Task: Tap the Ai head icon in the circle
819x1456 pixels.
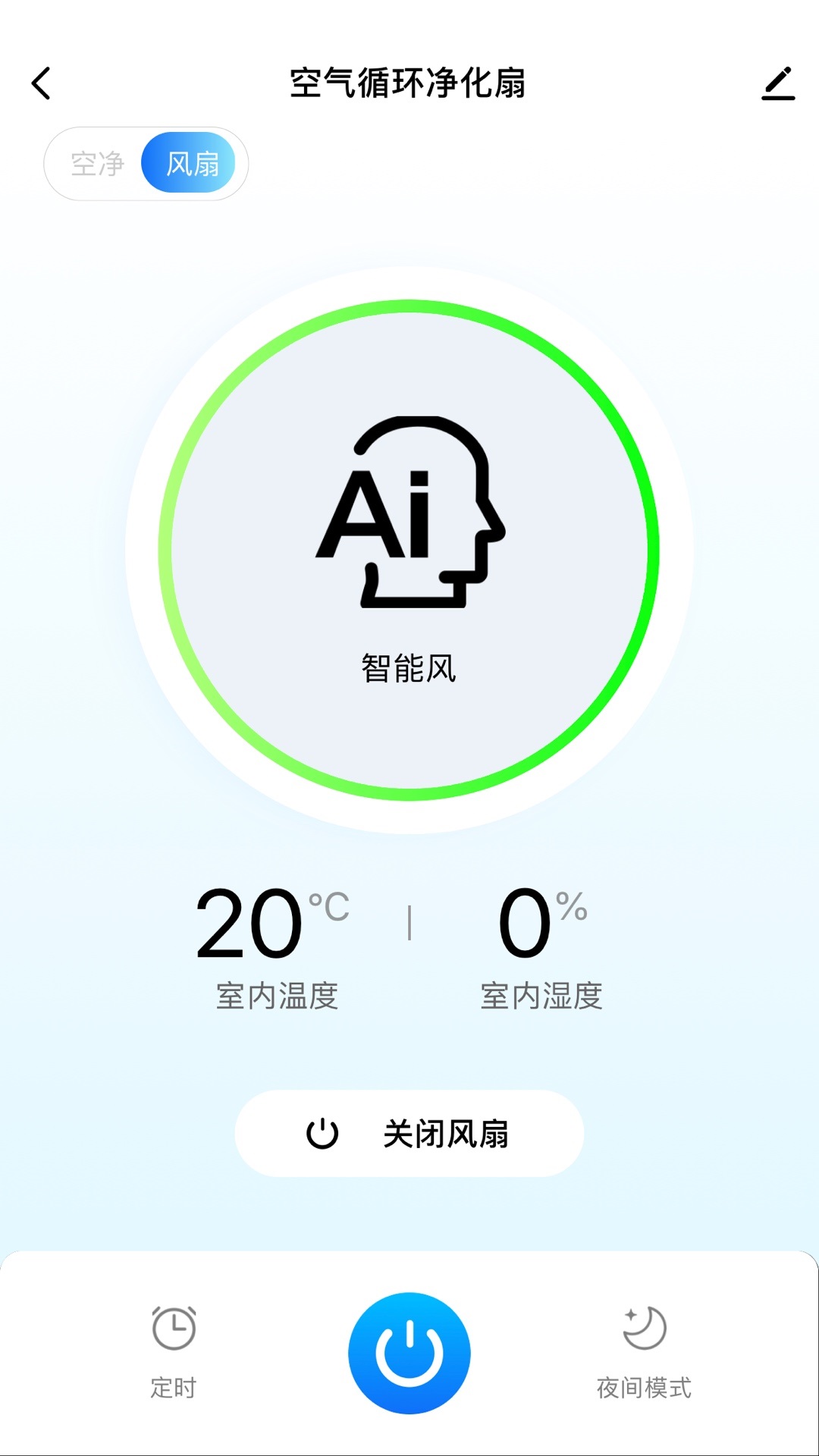Action: click(409, 516)
